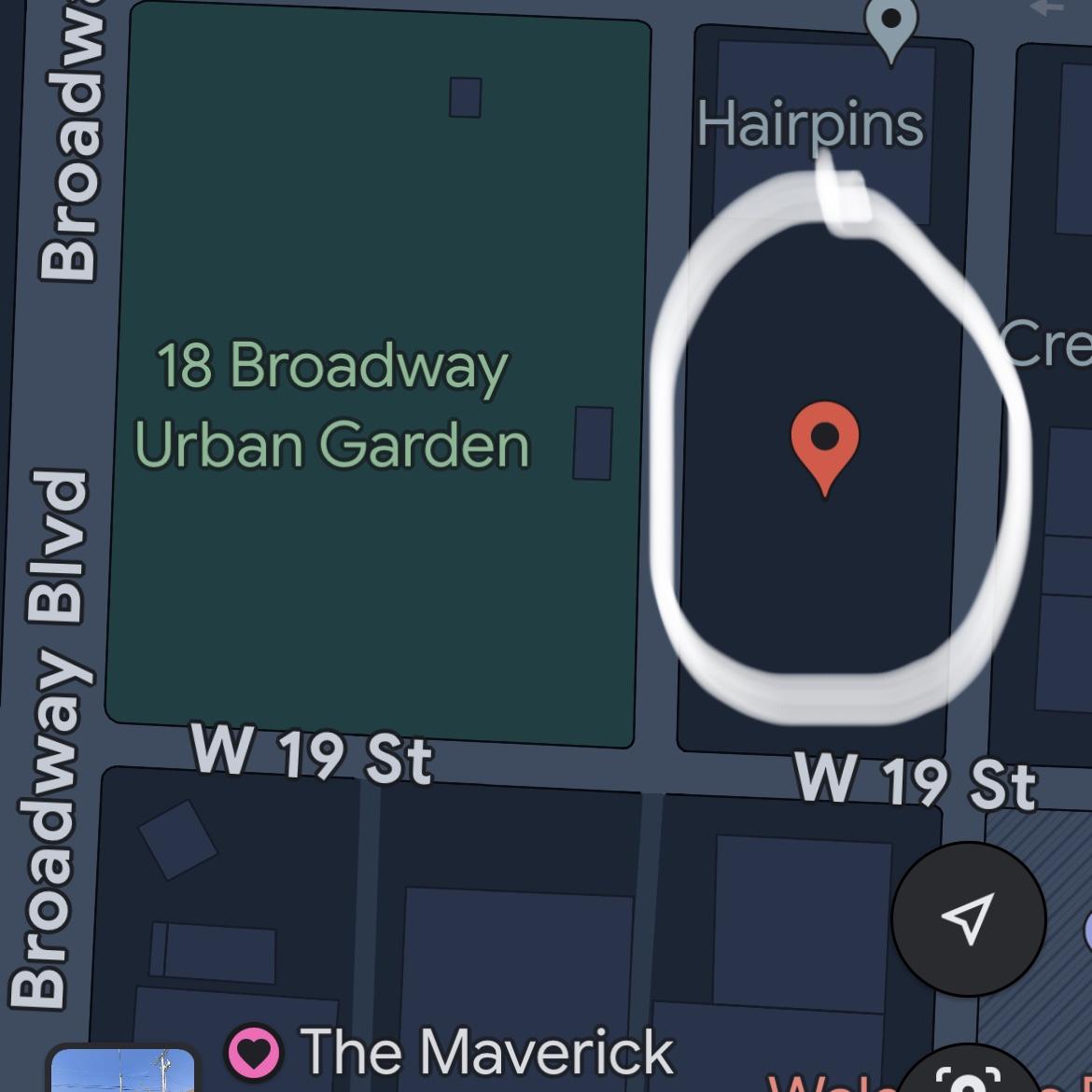The height and width of the screenshot is (1092, 1092).
Task: Select 18 Broadway Urban Garden on the map
Action: (x=332, y=404)
